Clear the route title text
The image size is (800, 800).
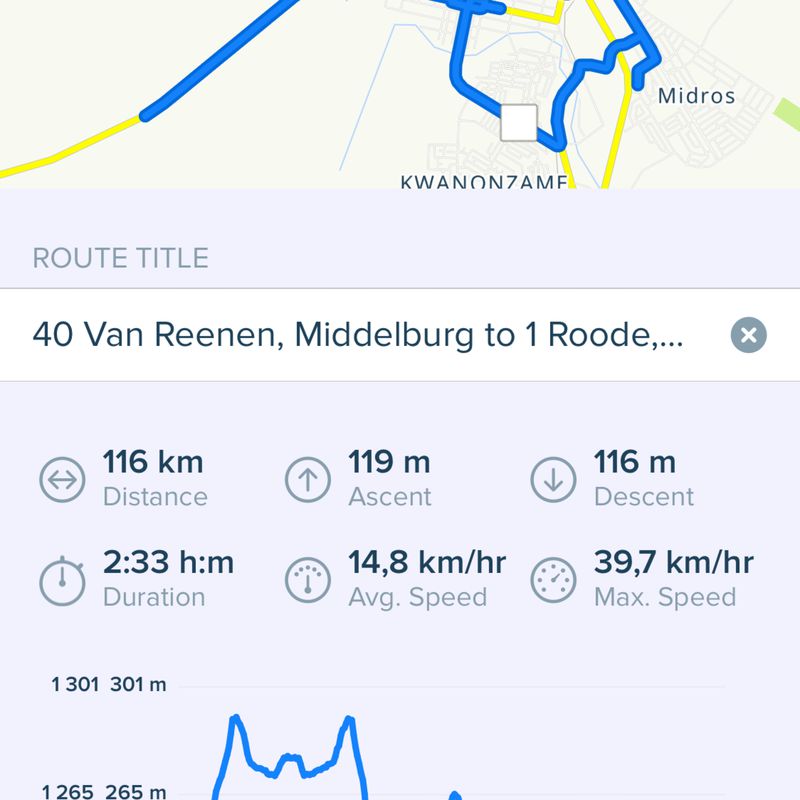tap(748, 335)
